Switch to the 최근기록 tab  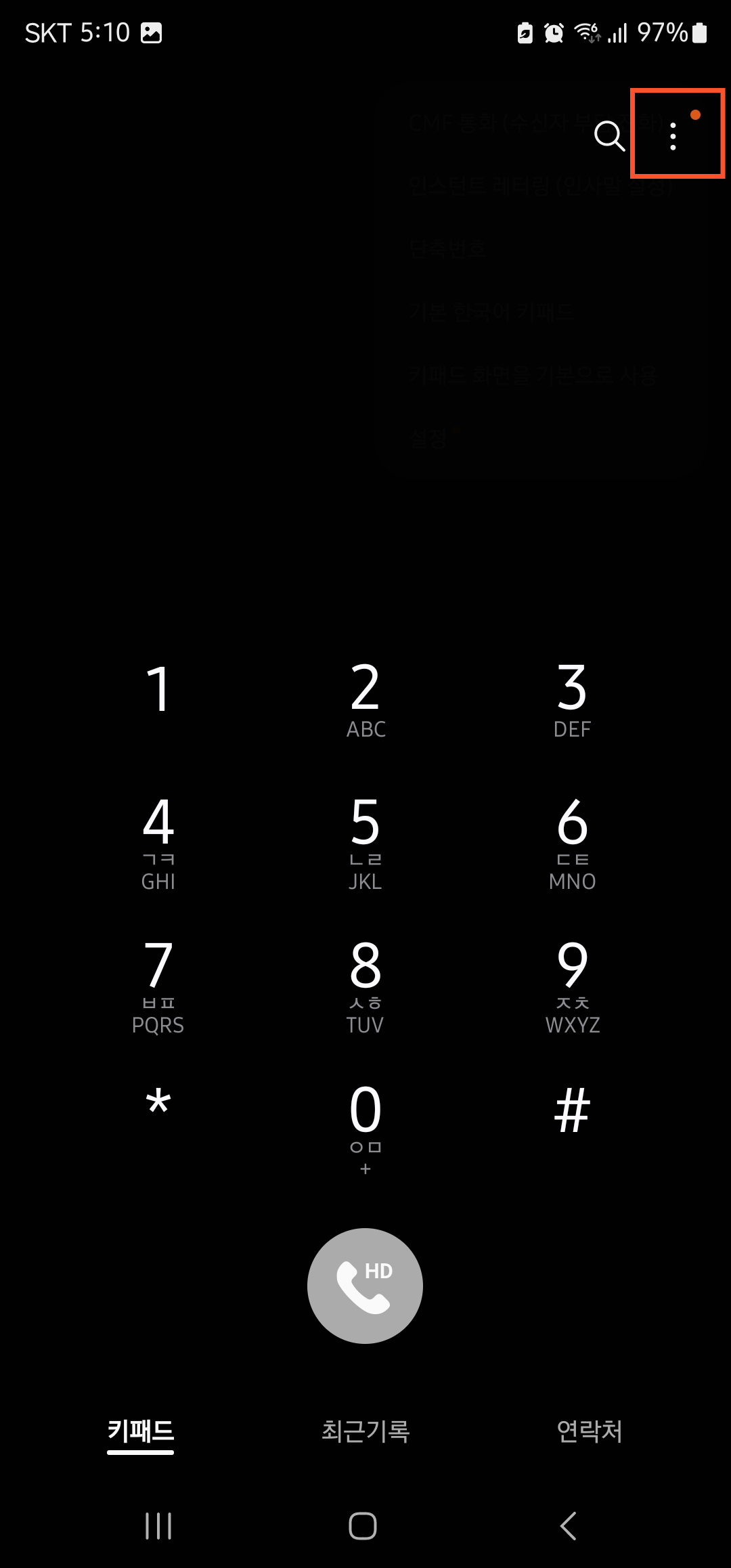click(365, 1431)
